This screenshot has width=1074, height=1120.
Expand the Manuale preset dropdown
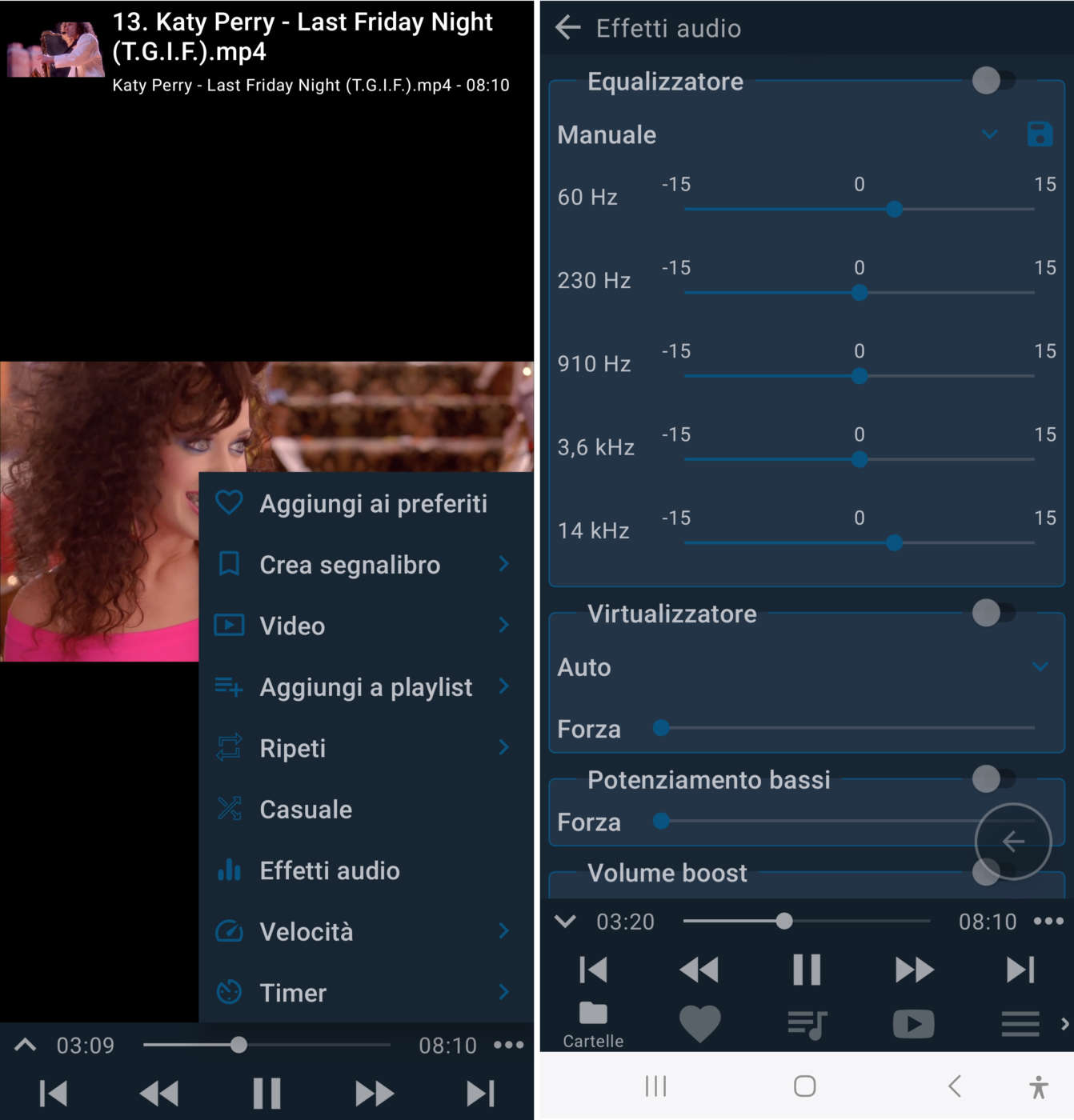(x=989, y=134)
